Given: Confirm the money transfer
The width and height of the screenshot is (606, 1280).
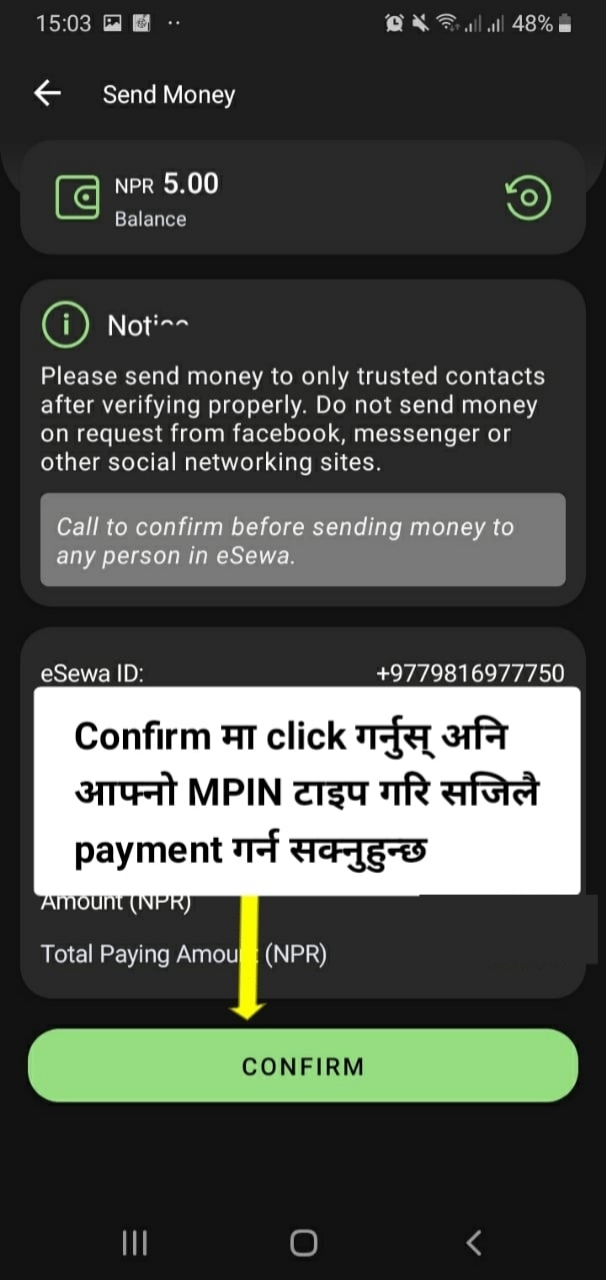Looking at the screenshot, I should [302, 1066].
